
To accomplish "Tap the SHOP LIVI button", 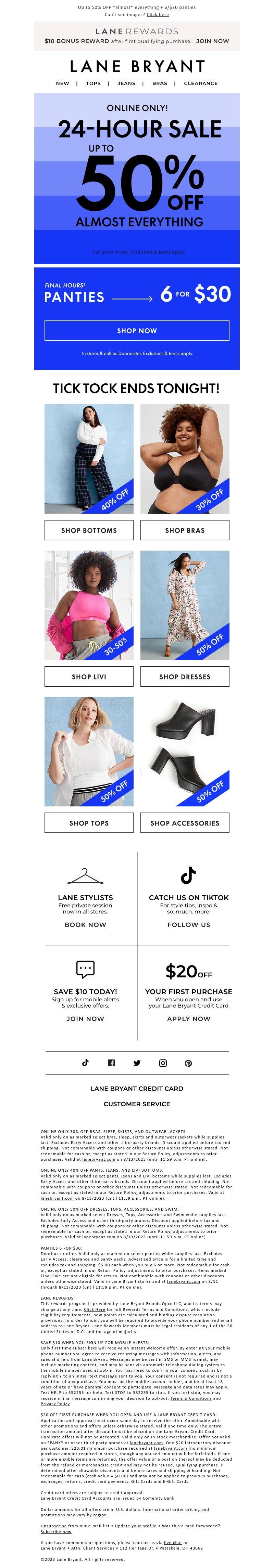I will pyautogui.click(x=89, y=676).
